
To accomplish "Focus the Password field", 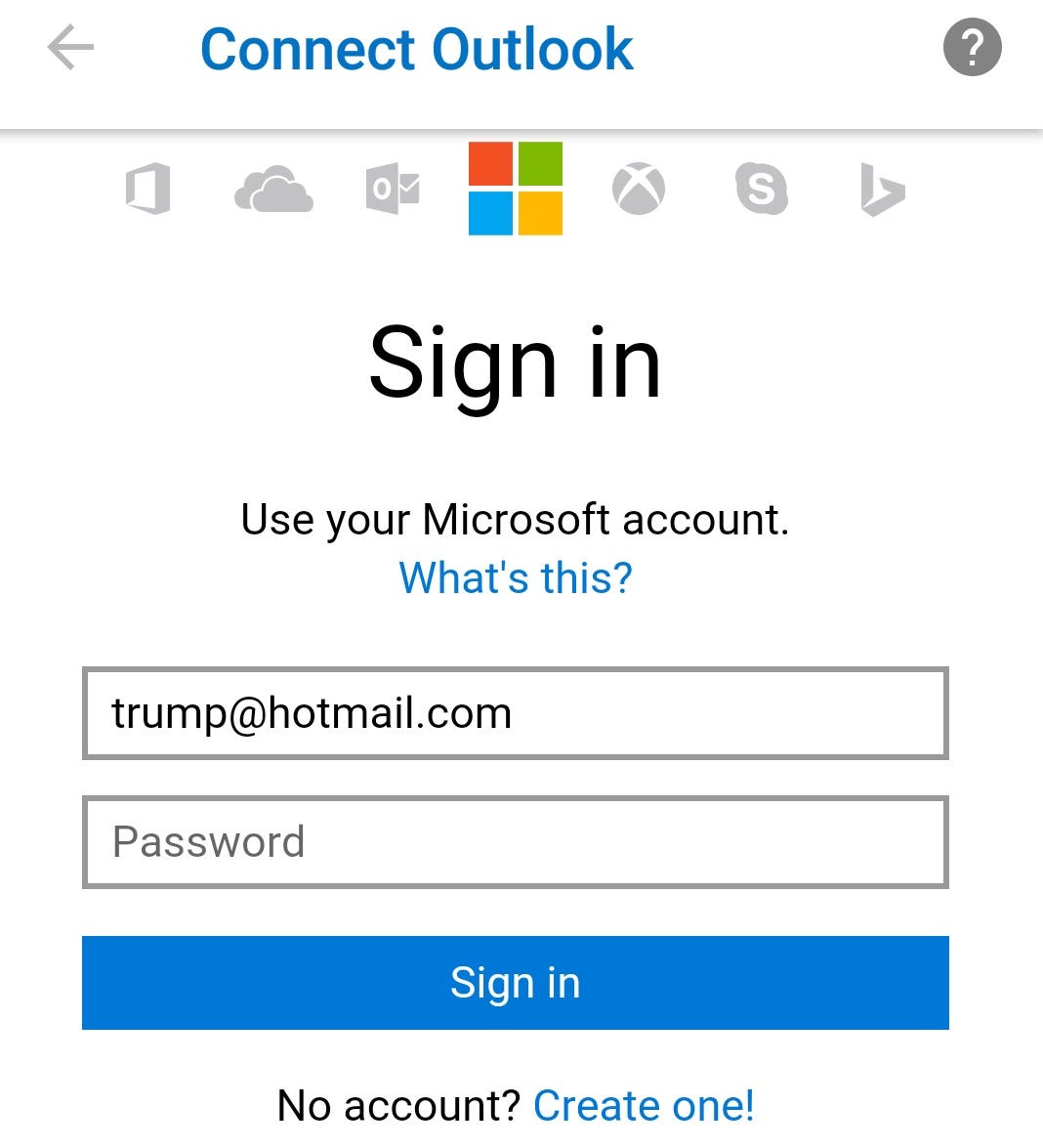I will point(516,842).
